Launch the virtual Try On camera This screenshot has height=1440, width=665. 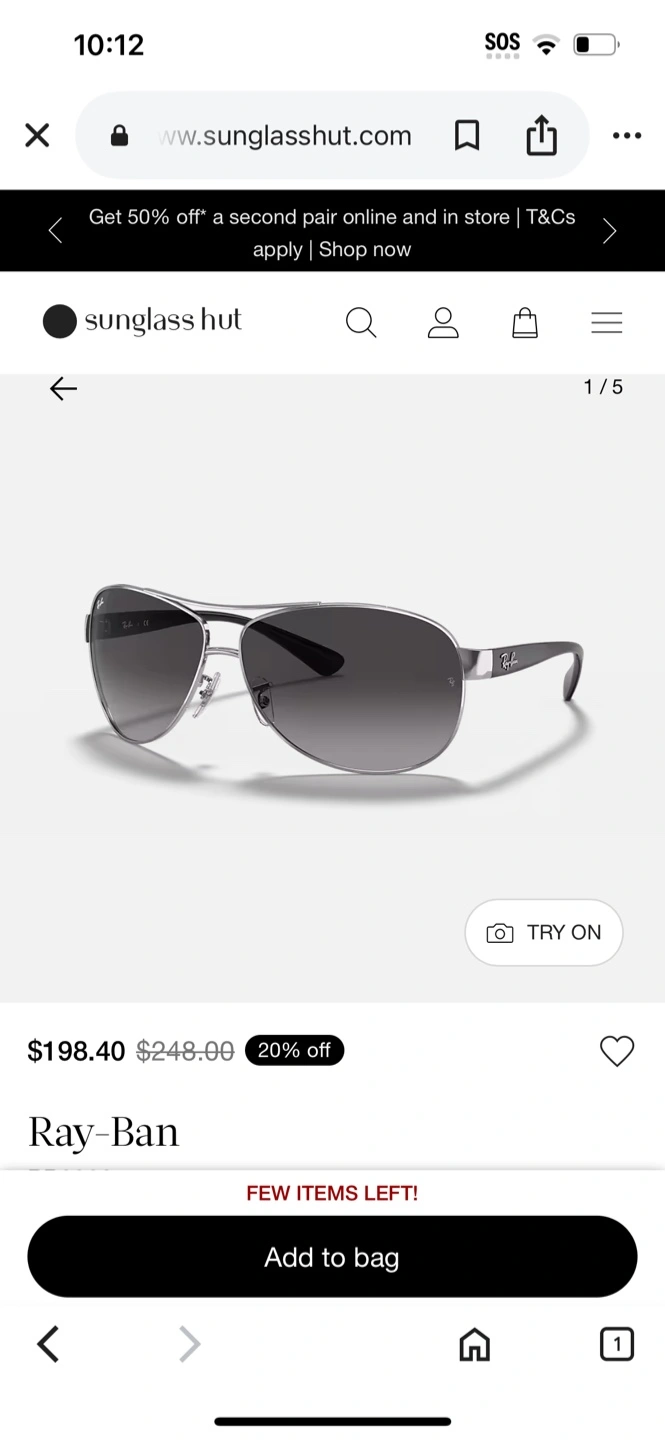tap(544, 932)
